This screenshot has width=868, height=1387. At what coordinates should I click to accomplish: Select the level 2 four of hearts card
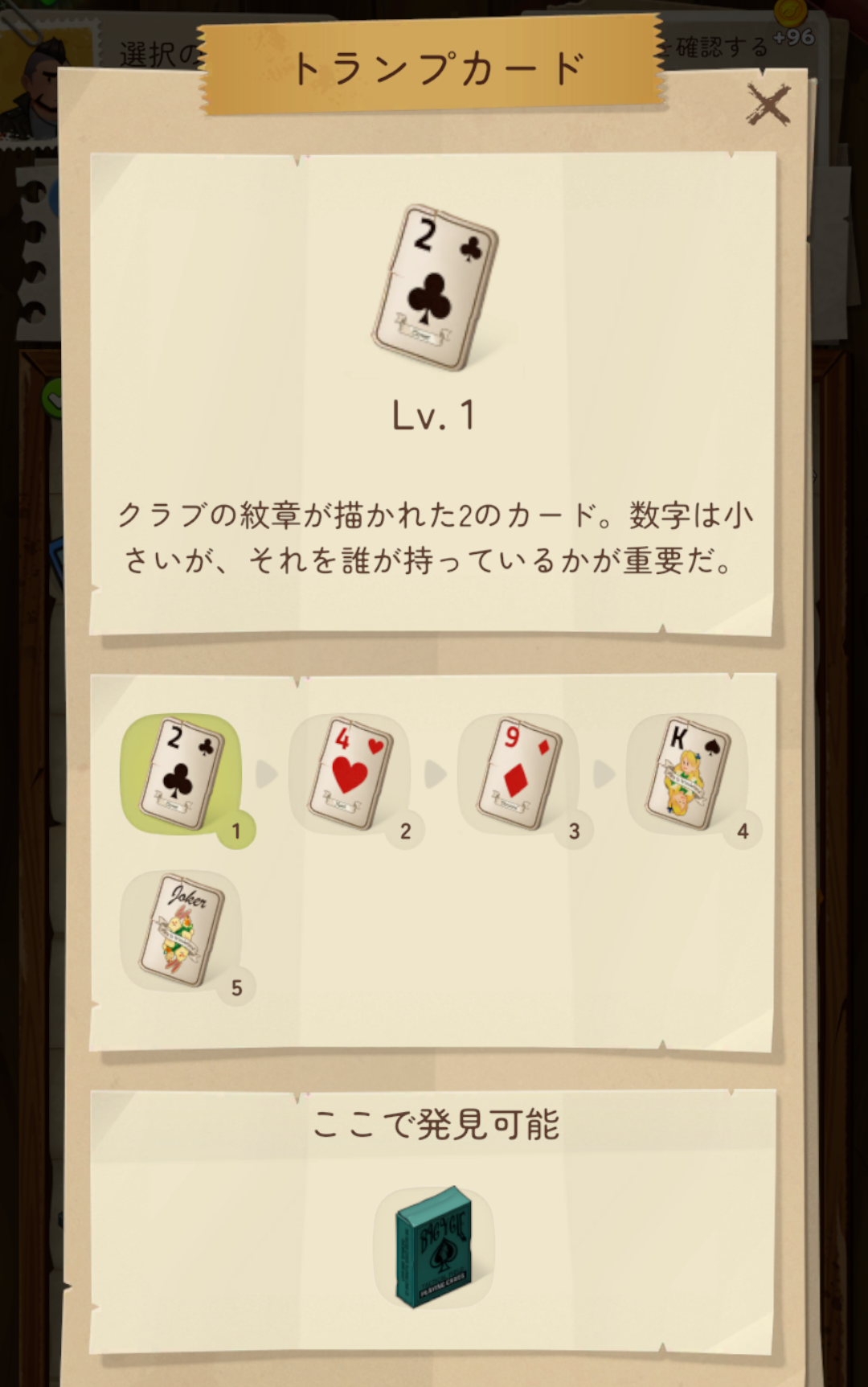pyautogui.click(x=350, y=774)
